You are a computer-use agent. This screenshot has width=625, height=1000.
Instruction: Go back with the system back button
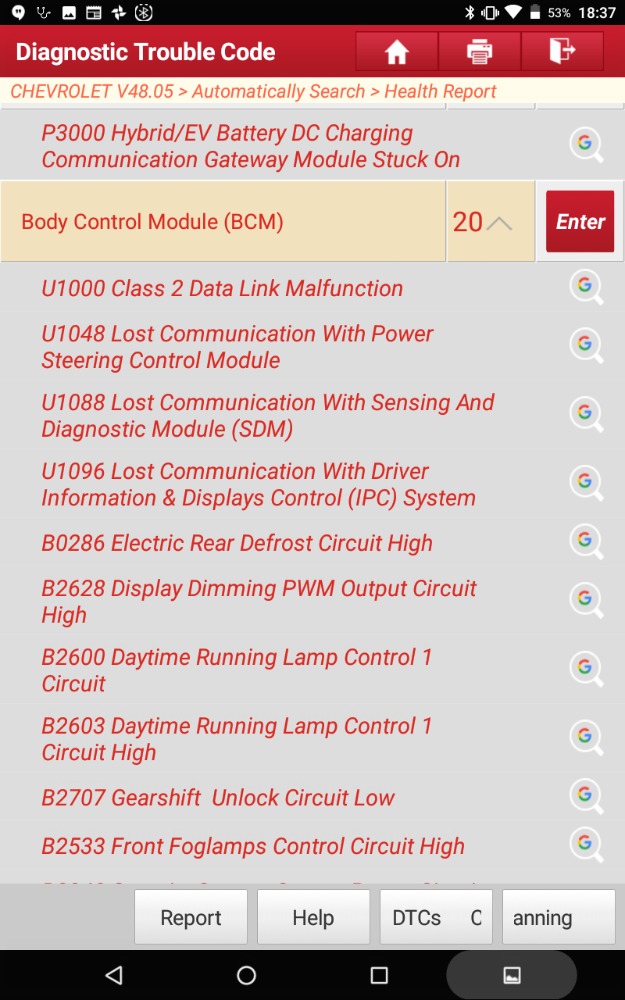(x=114, y=975)
